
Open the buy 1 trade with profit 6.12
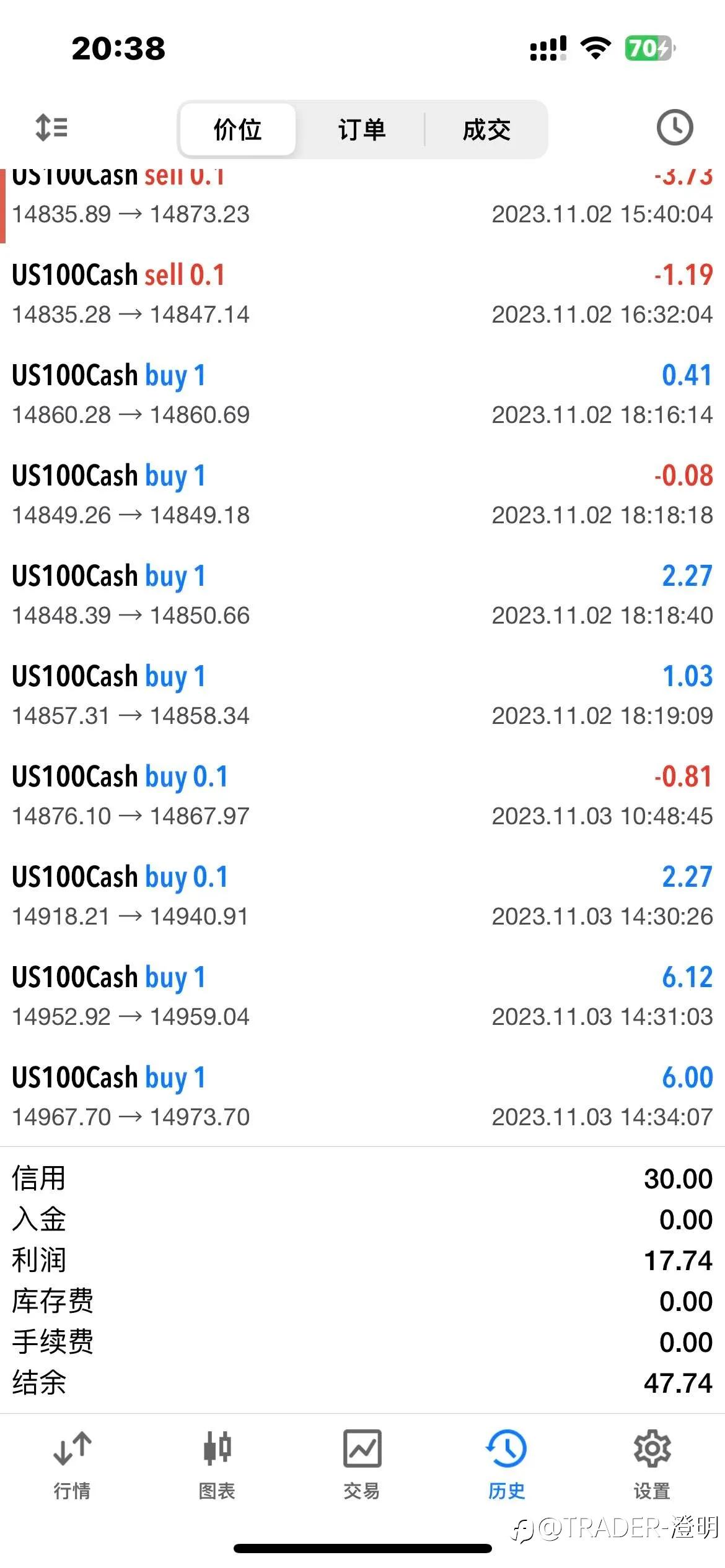click(362, 996)
